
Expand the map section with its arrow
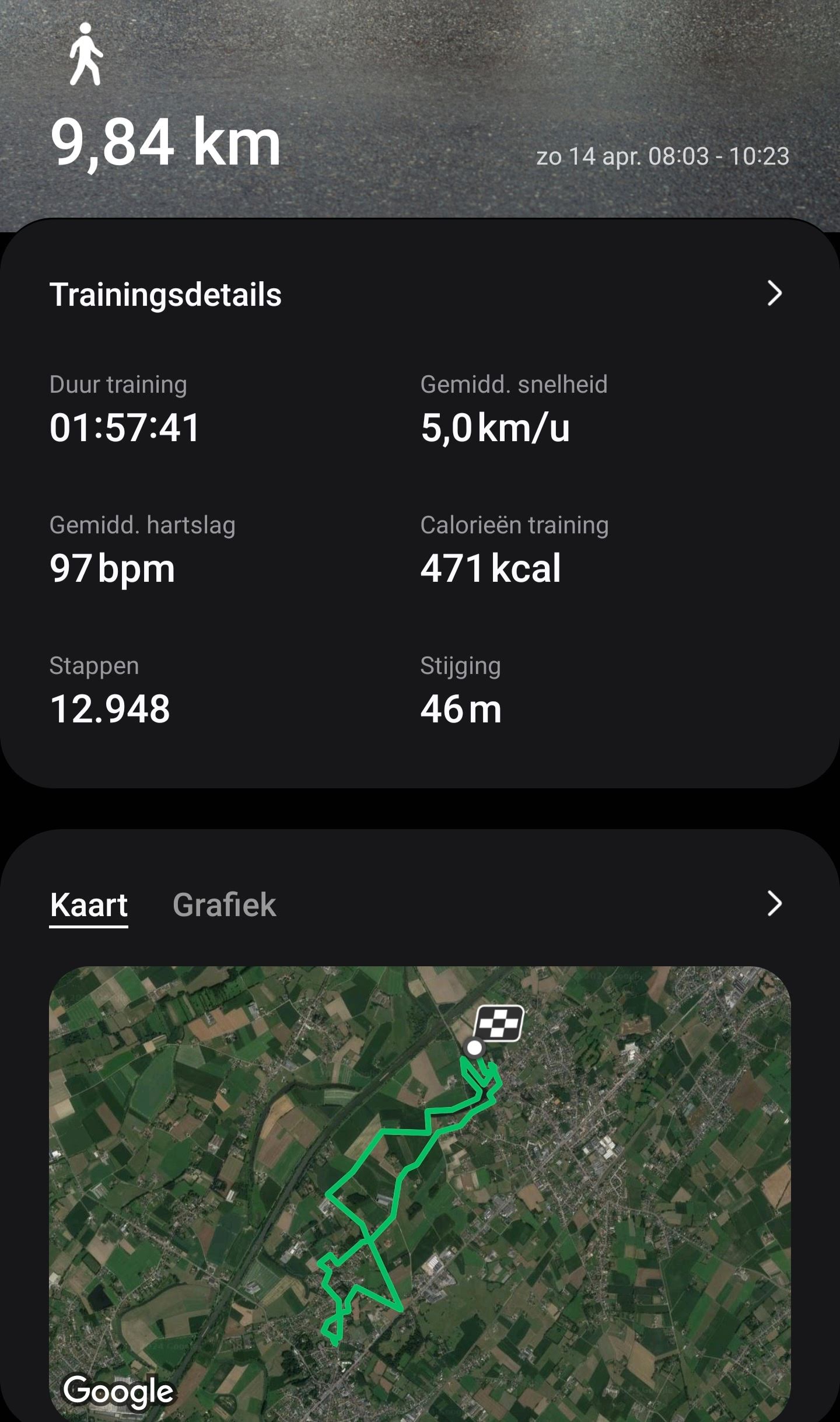[x=774, y=904]
